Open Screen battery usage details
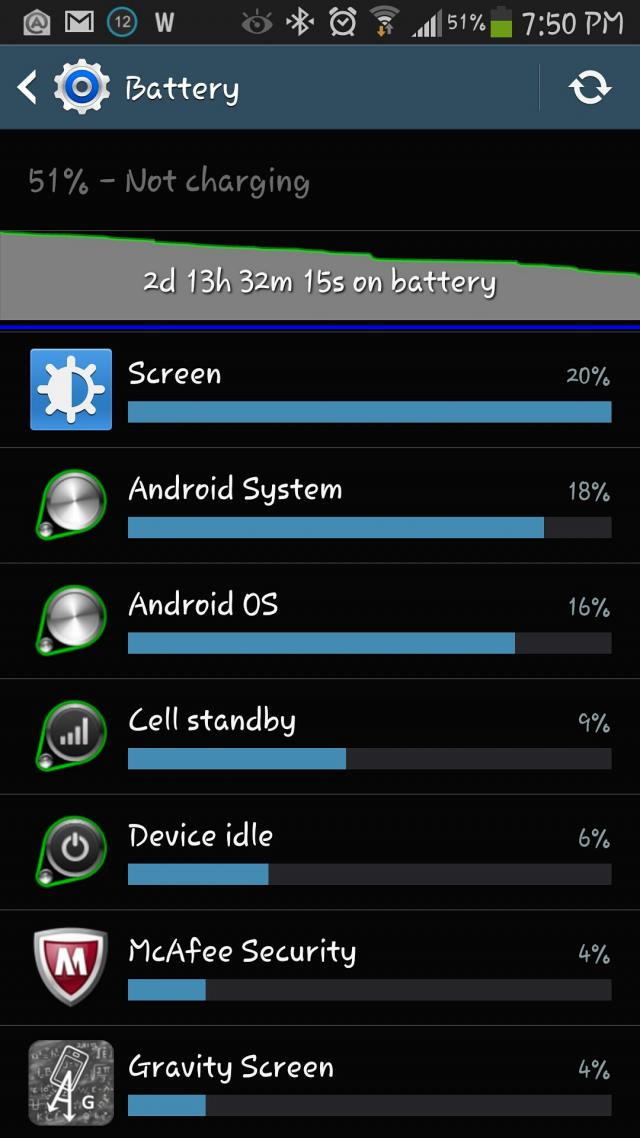 click(x=320, y=390)
